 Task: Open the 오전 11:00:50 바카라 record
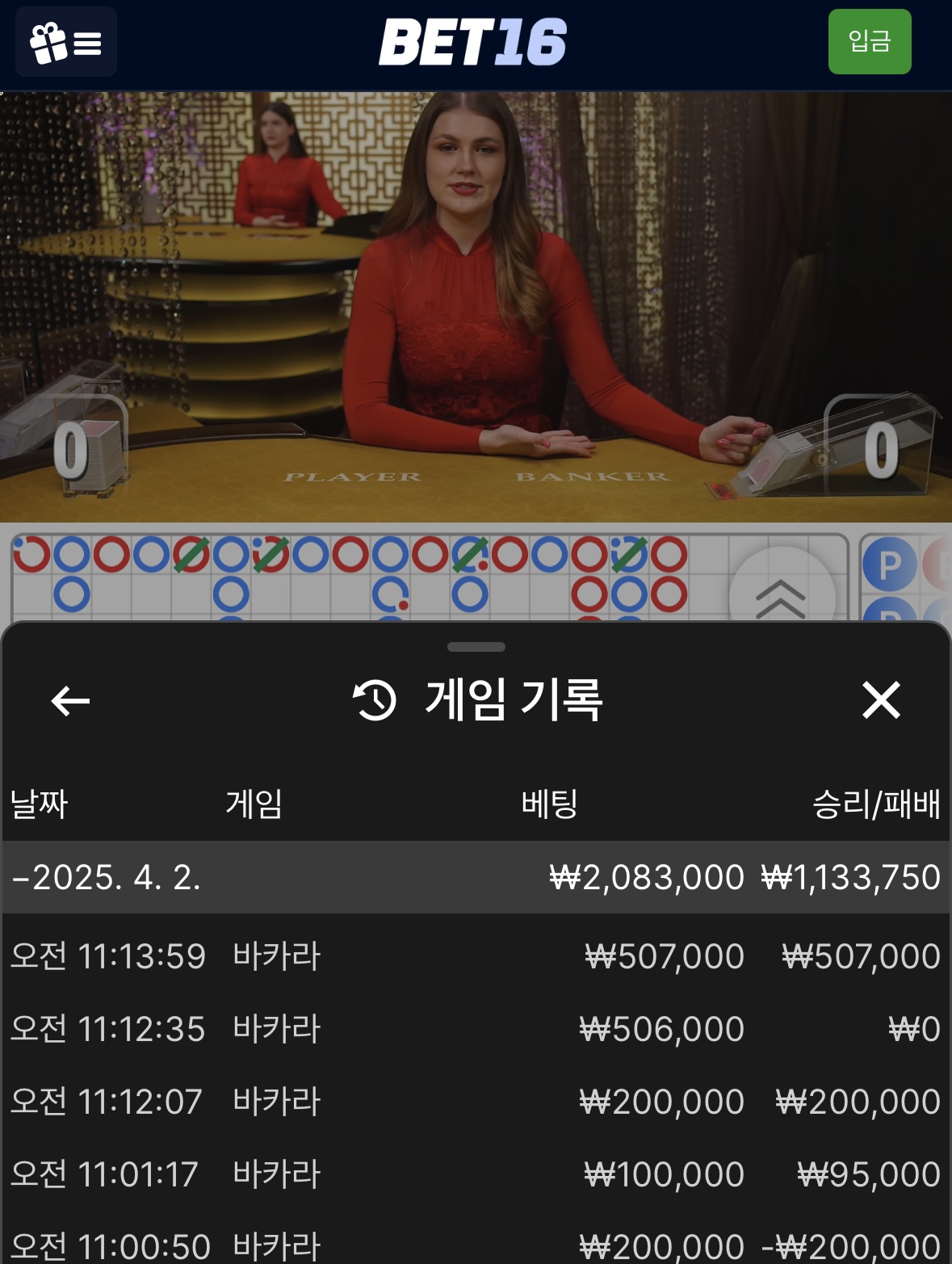pyautogui.click(x=475, y=1245)
